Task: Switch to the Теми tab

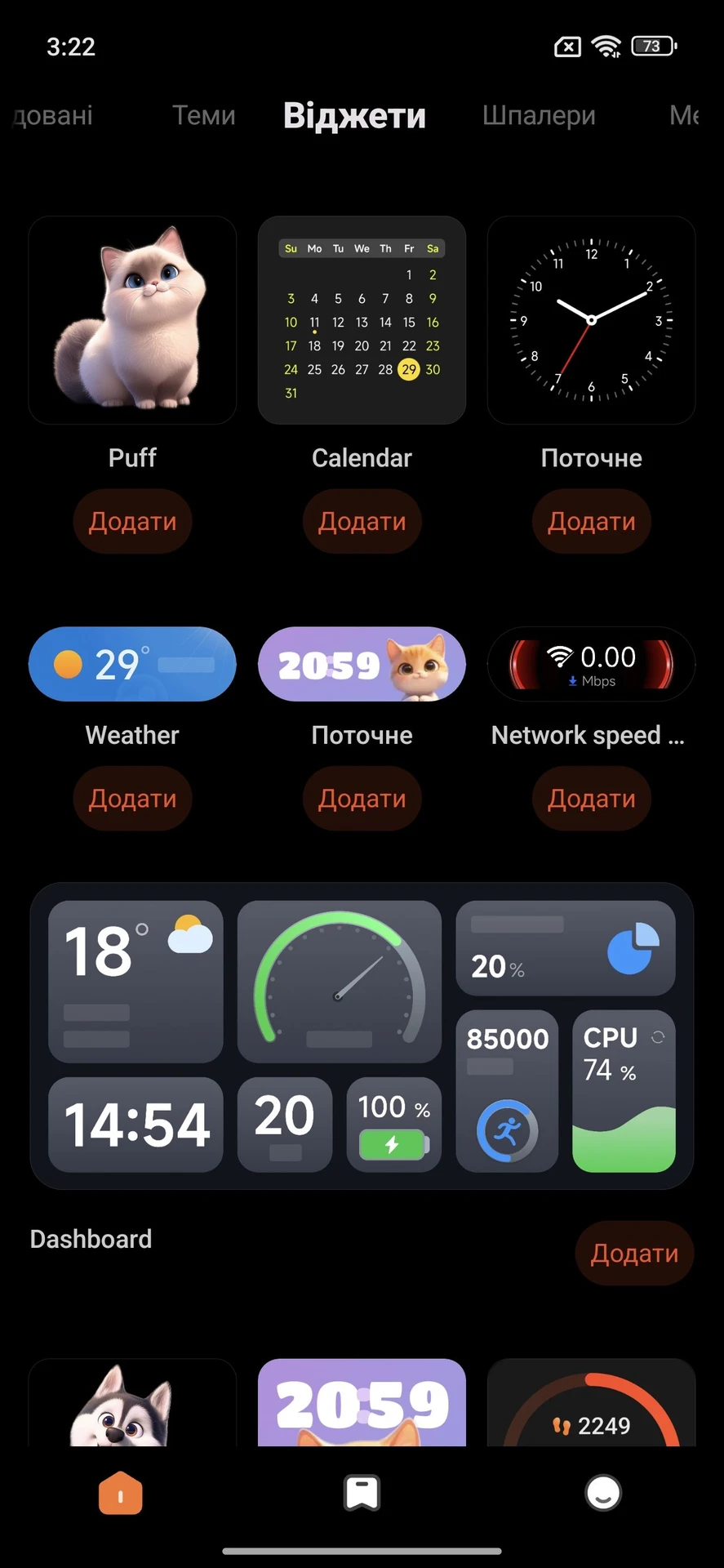Action: [203, 115]
